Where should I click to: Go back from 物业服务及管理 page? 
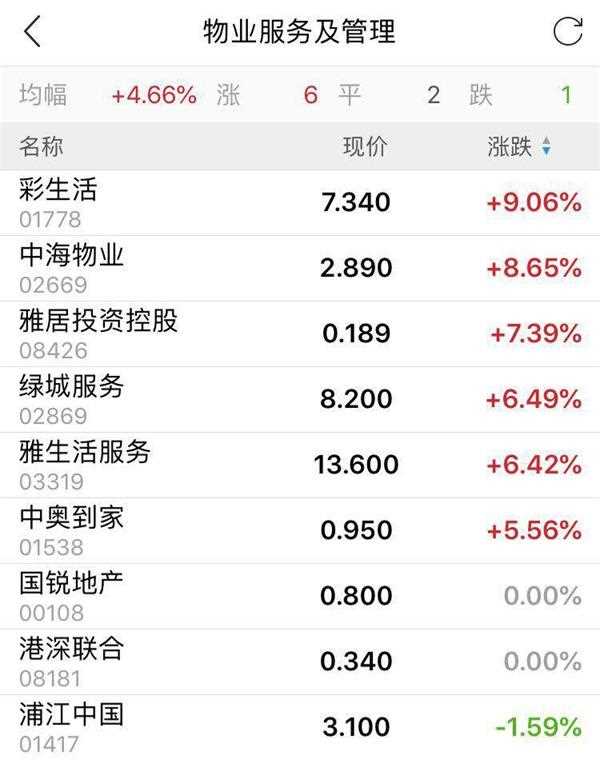[33, 32]
